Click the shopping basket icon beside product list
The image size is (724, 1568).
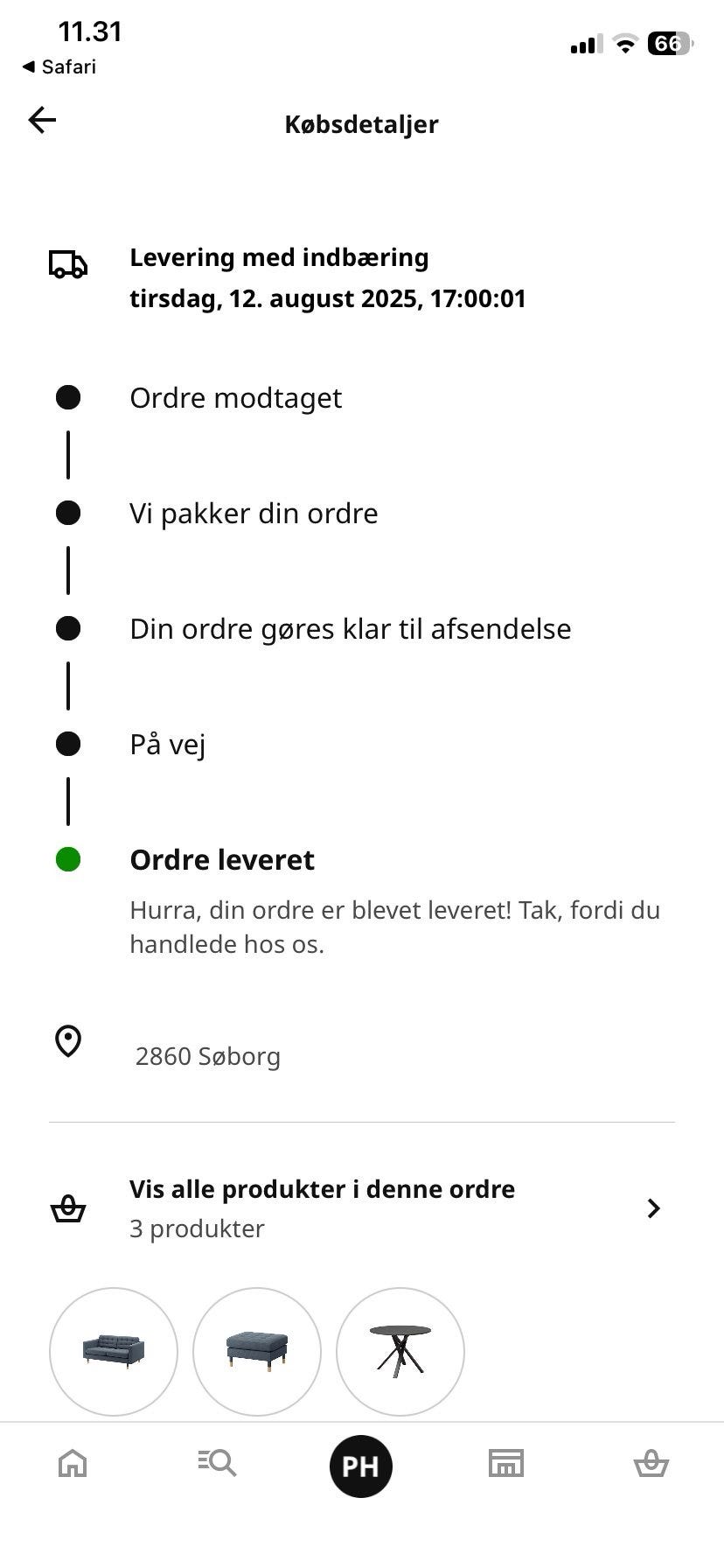pyautogui.click(x=67, y=1208)
